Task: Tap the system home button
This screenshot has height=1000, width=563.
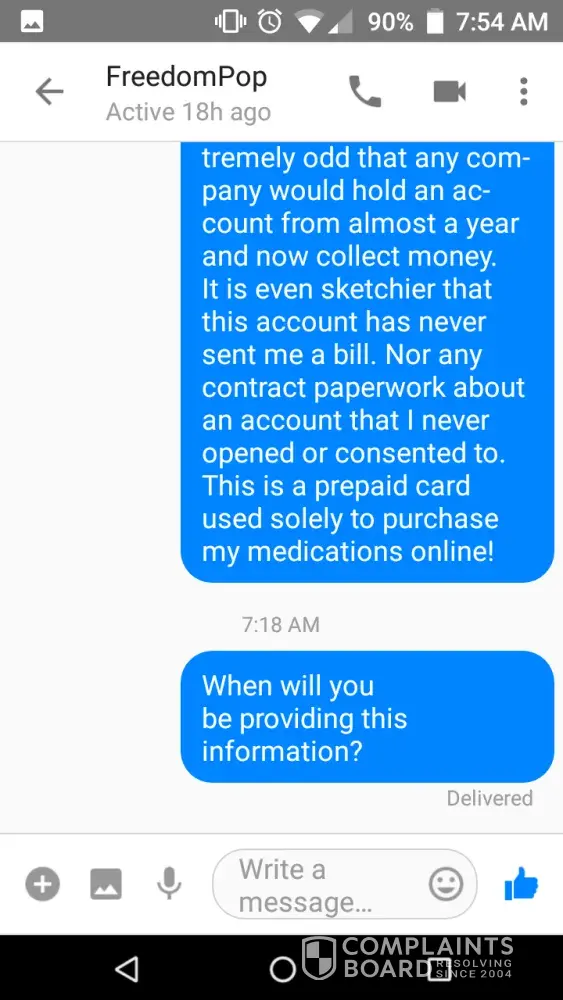Action: tap(282, 969)
